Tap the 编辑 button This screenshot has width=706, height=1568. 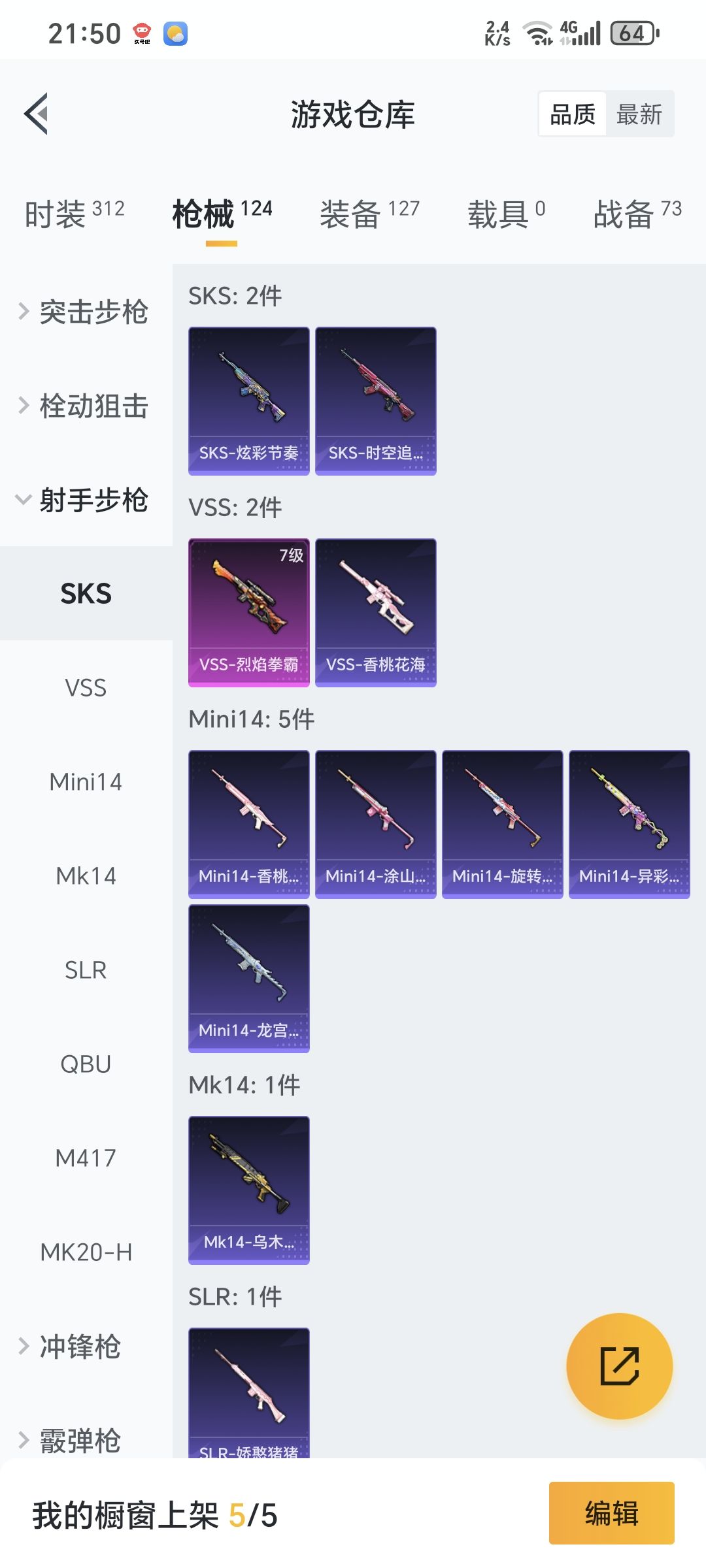[611, 1512]
